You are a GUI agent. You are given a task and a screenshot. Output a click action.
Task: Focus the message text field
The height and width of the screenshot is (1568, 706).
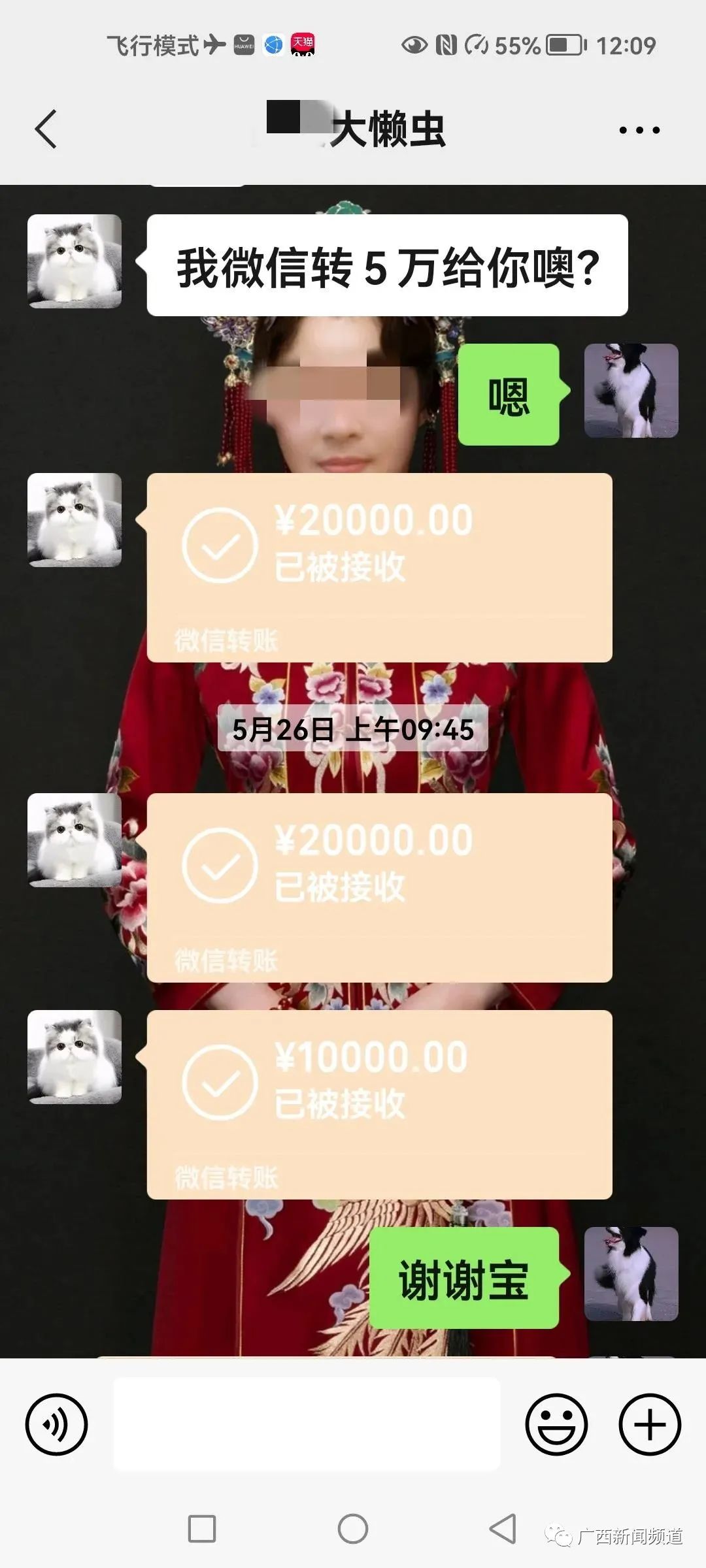pyautogui.click(x=307, y=1424)
